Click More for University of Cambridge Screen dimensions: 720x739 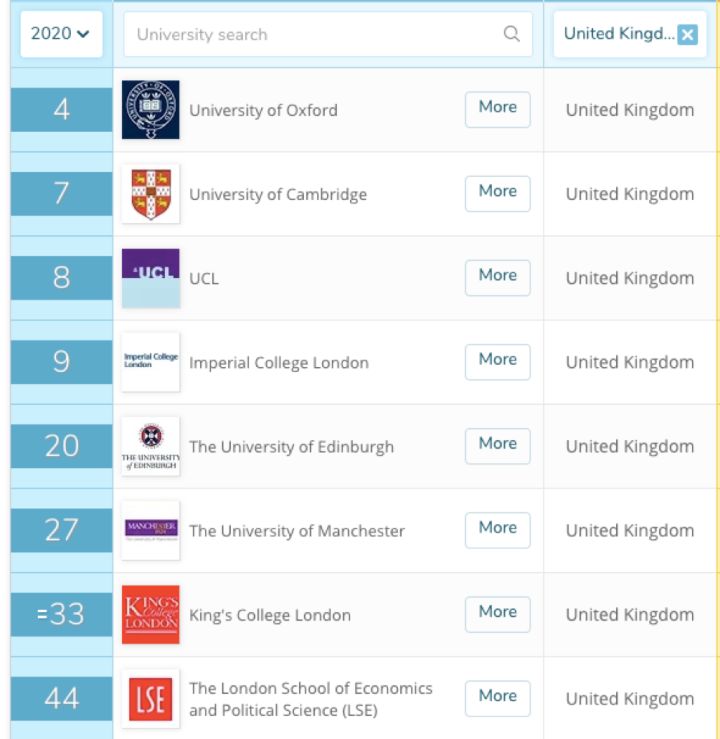pos(497,192)
